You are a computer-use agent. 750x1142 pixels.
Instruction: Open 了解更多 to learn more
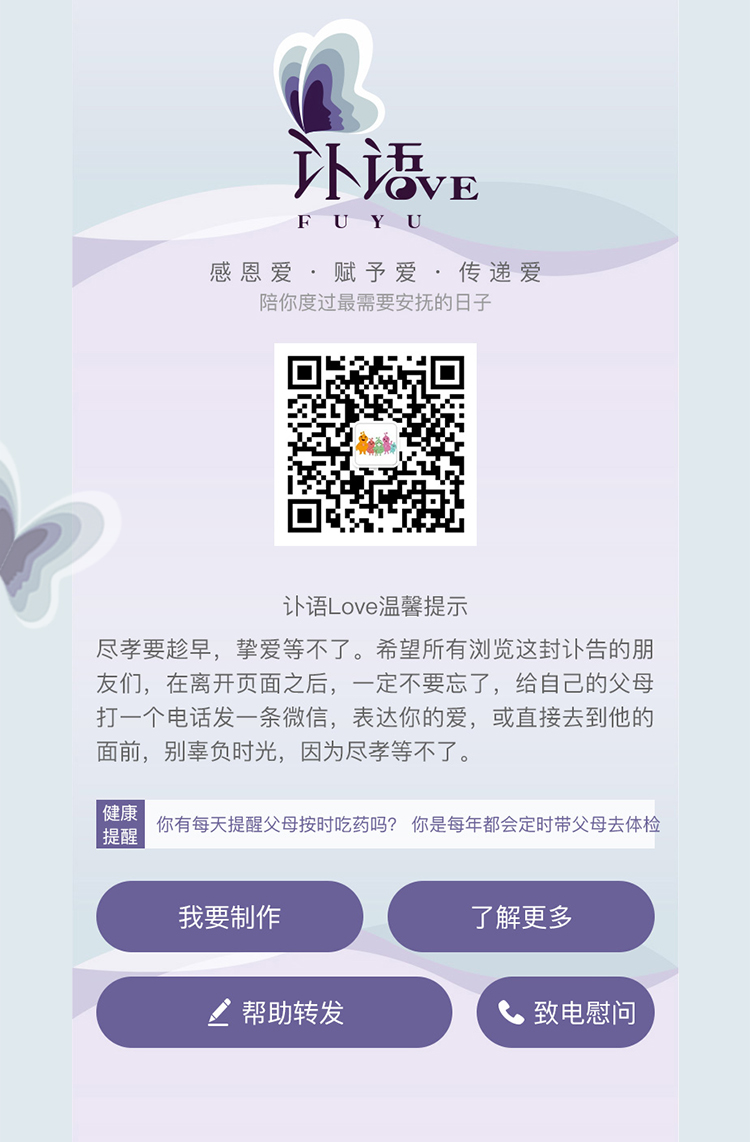coord(521,916)
